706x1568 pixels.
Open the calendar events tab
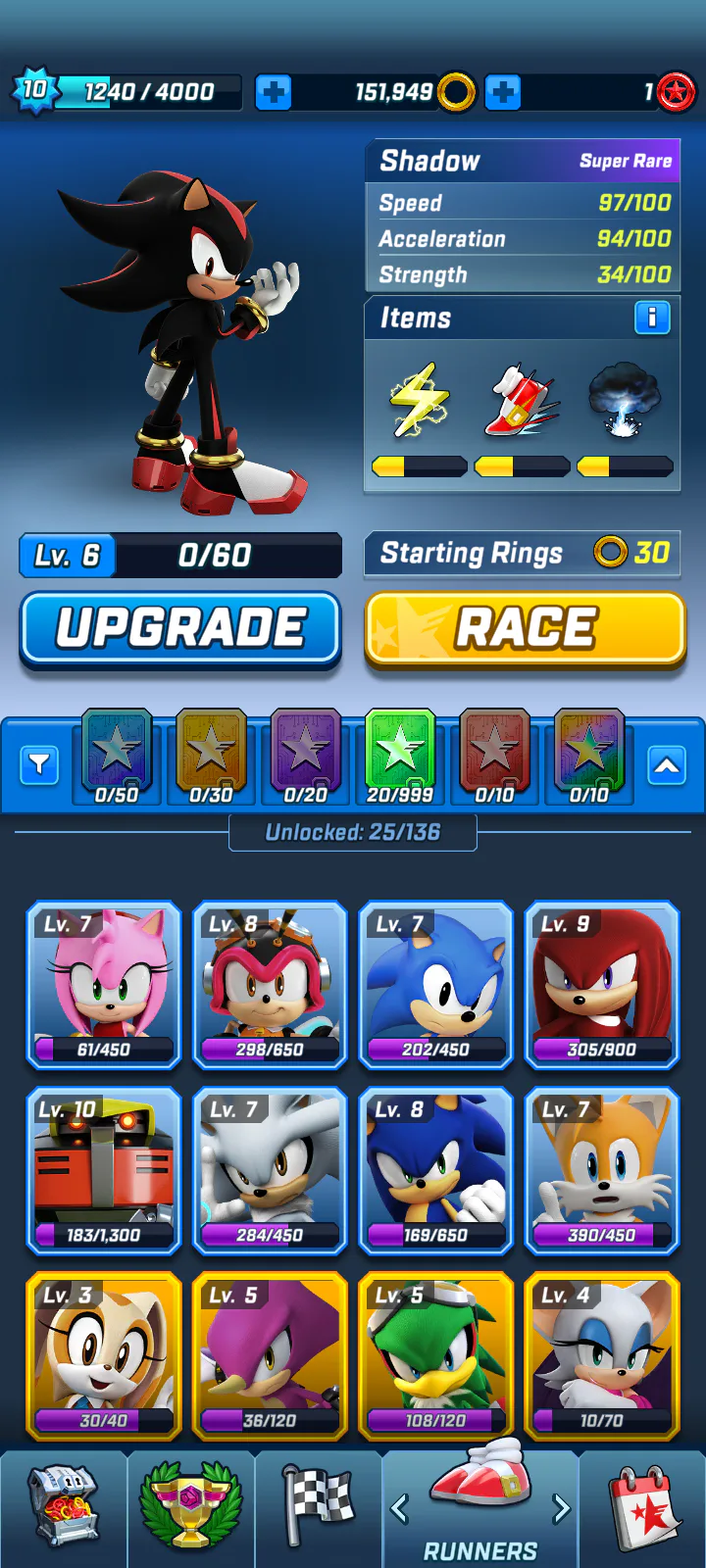pos(643,1509)
